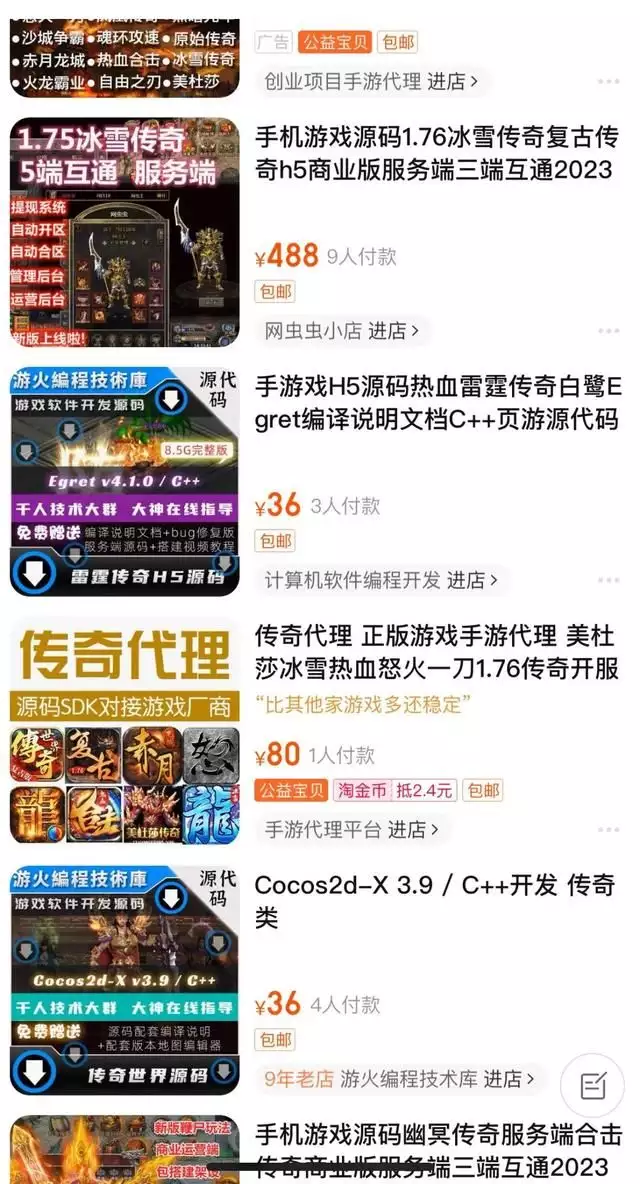Show more options for 计算机软件编程开发 listing
The image size is (640, 1184).
pos(608,581)
